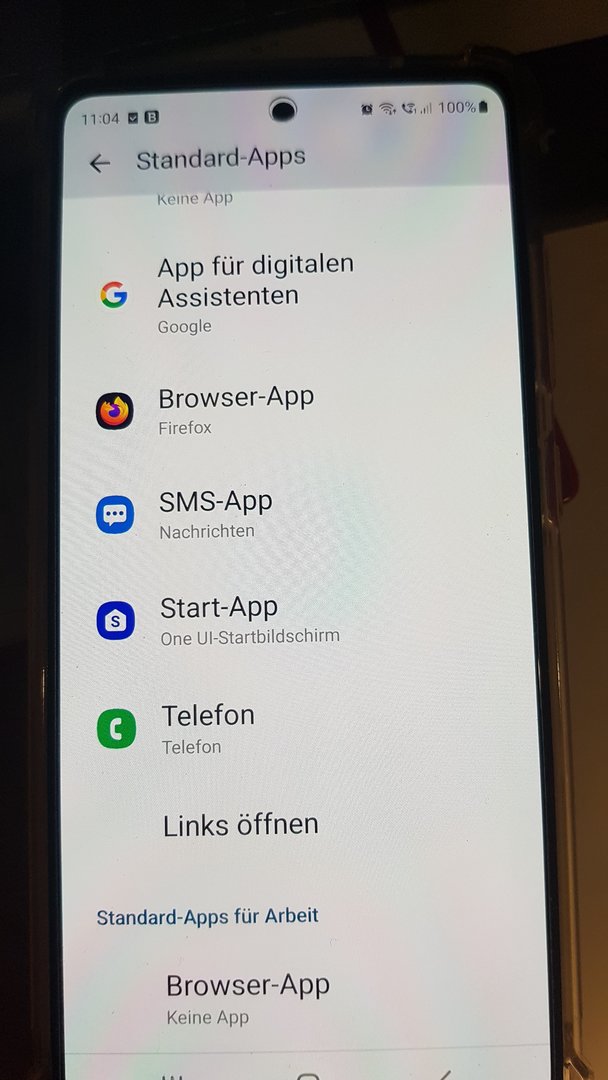Screen dimensions: 608x1080
Task: Select the Start-App row
Action: [219, 619]
